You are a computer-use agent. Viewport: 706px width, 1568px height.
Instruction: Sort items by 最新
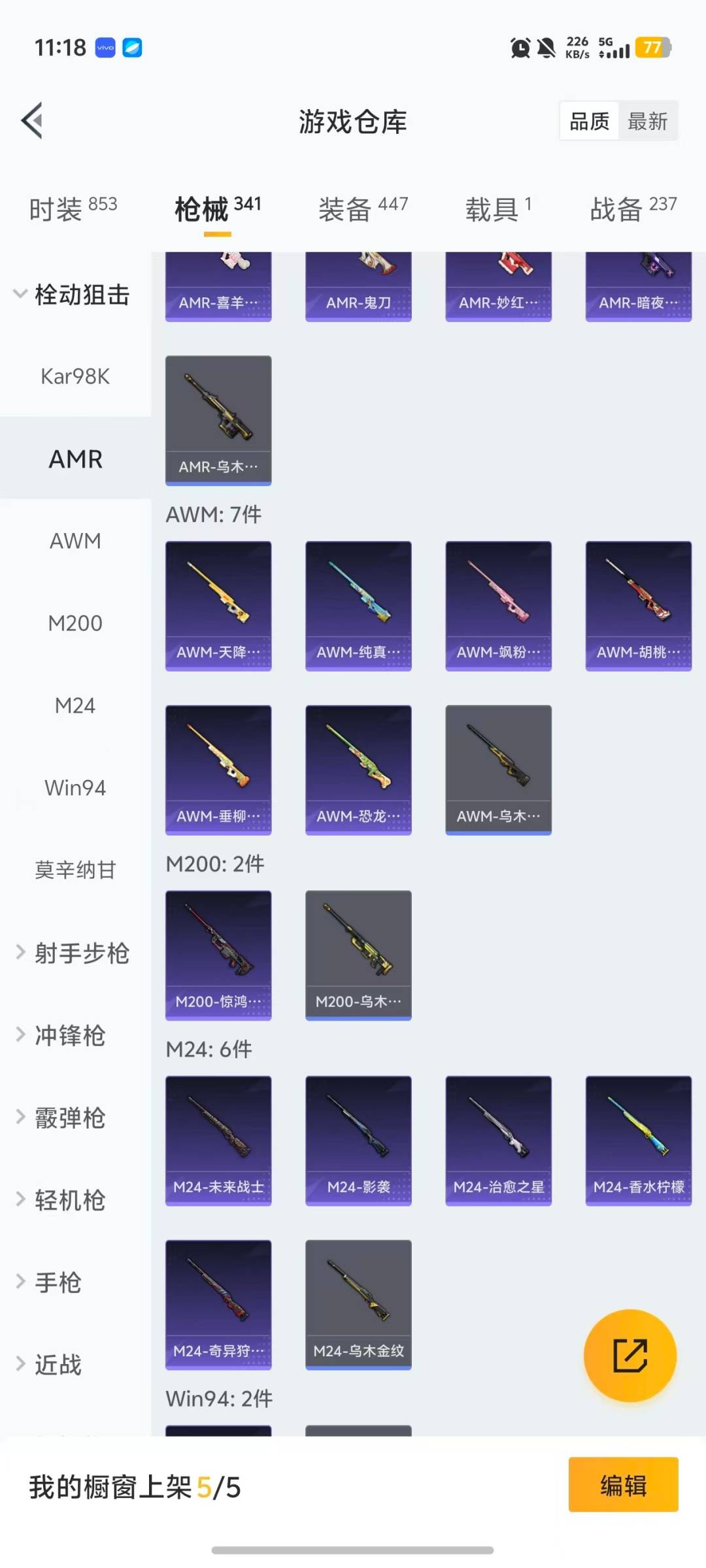[647, 122]
